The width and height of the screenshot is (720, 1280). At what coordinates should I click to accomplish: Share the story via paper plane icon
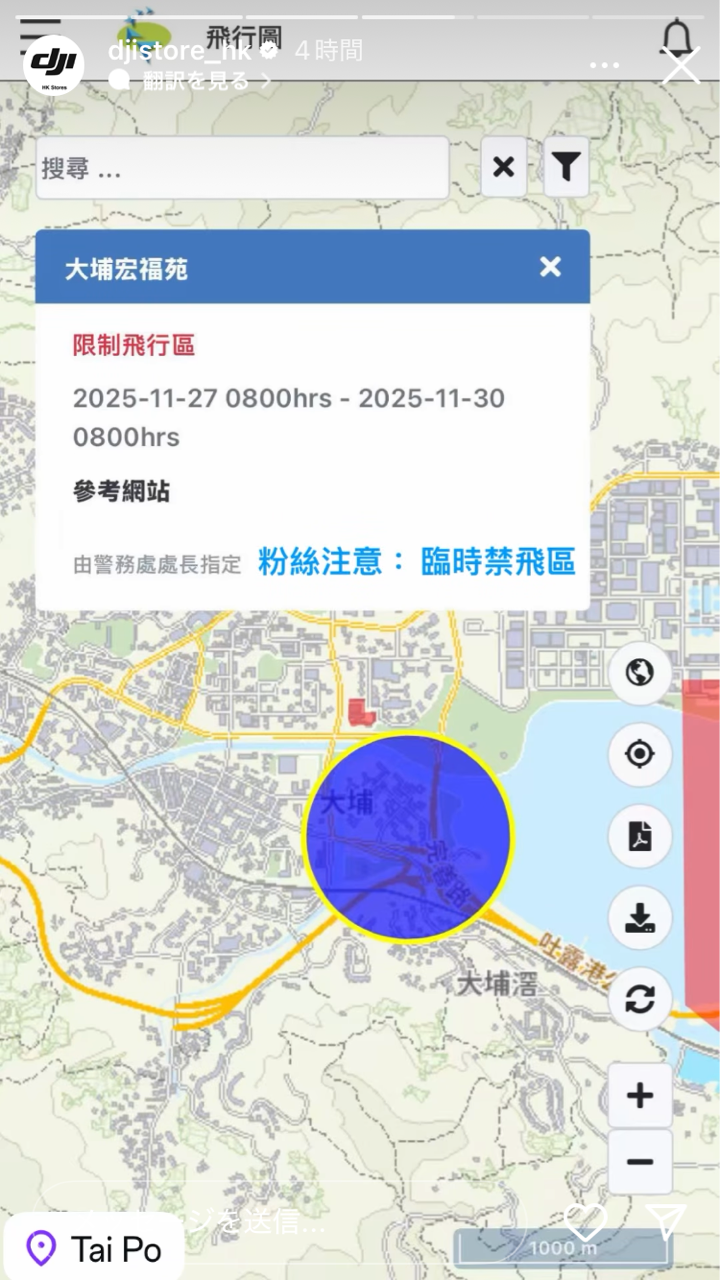click(665, 1221)
